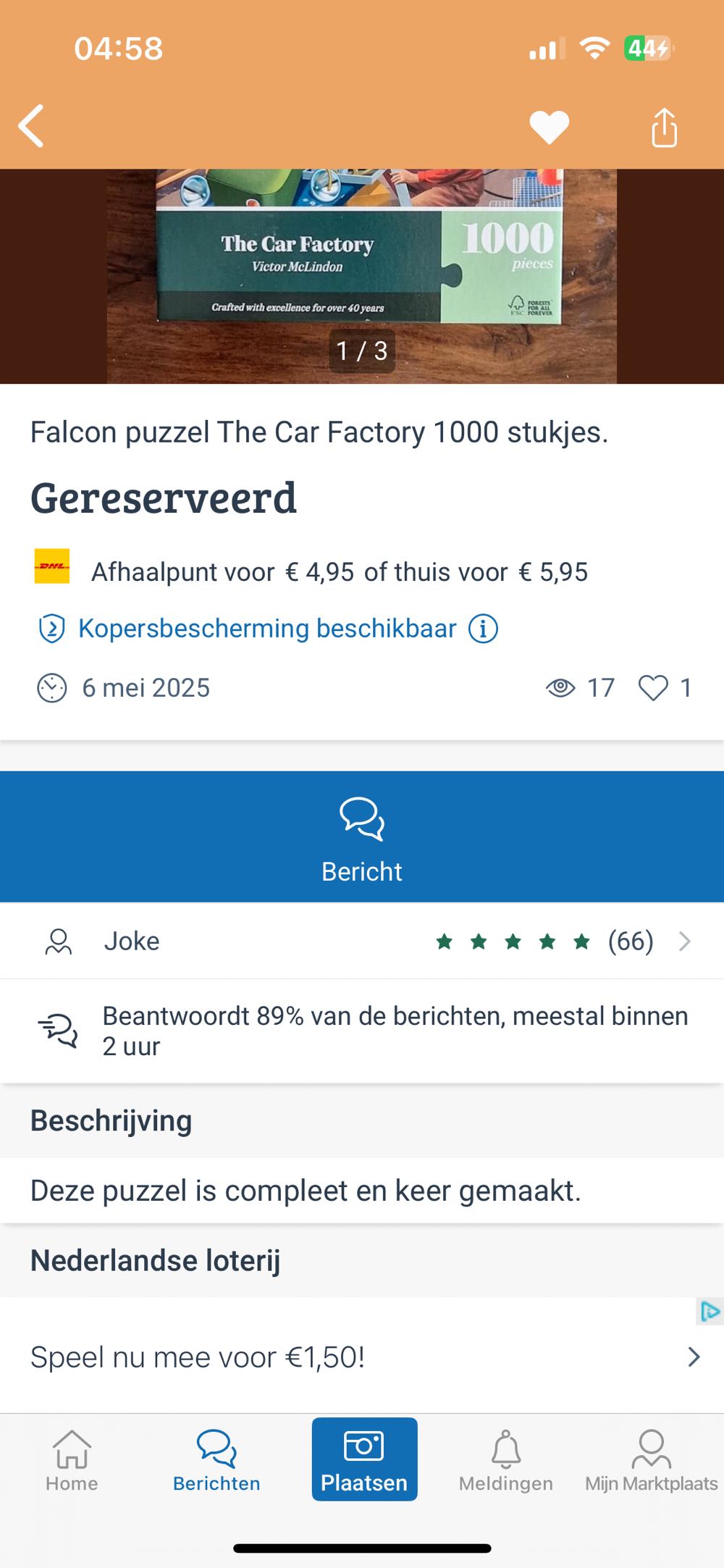The width and height of the screenshot is (724, 1568).
Task: Open Speel nu mee voor €1,50 link
Action: click(198, 1357)
